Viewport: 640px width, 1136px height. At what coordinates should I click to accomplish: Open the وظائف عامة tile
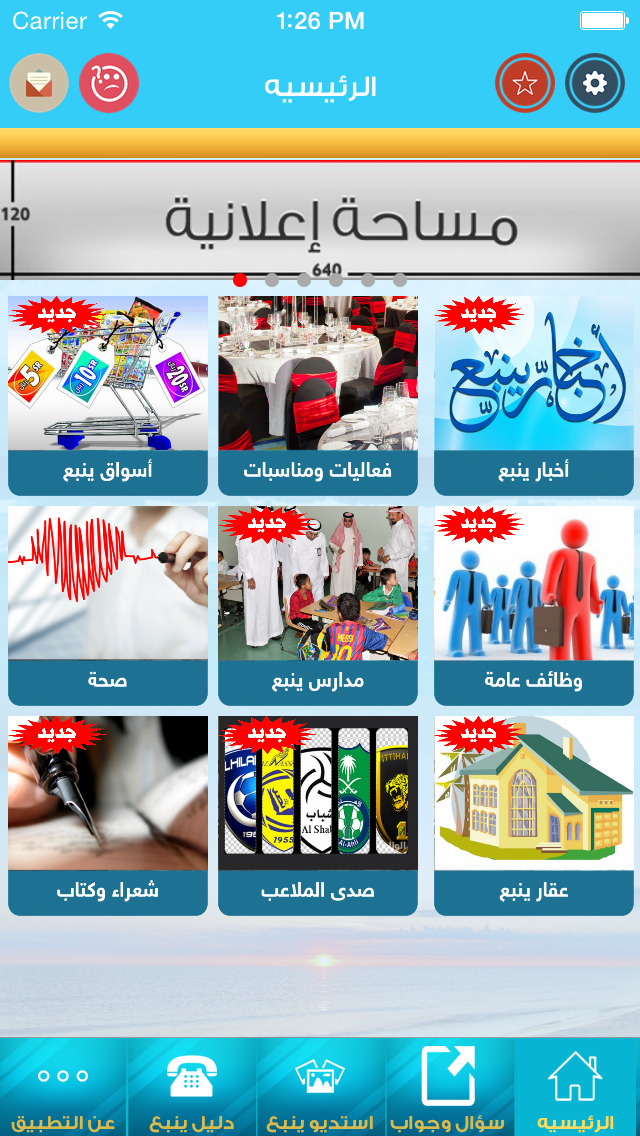click(533, 606)
